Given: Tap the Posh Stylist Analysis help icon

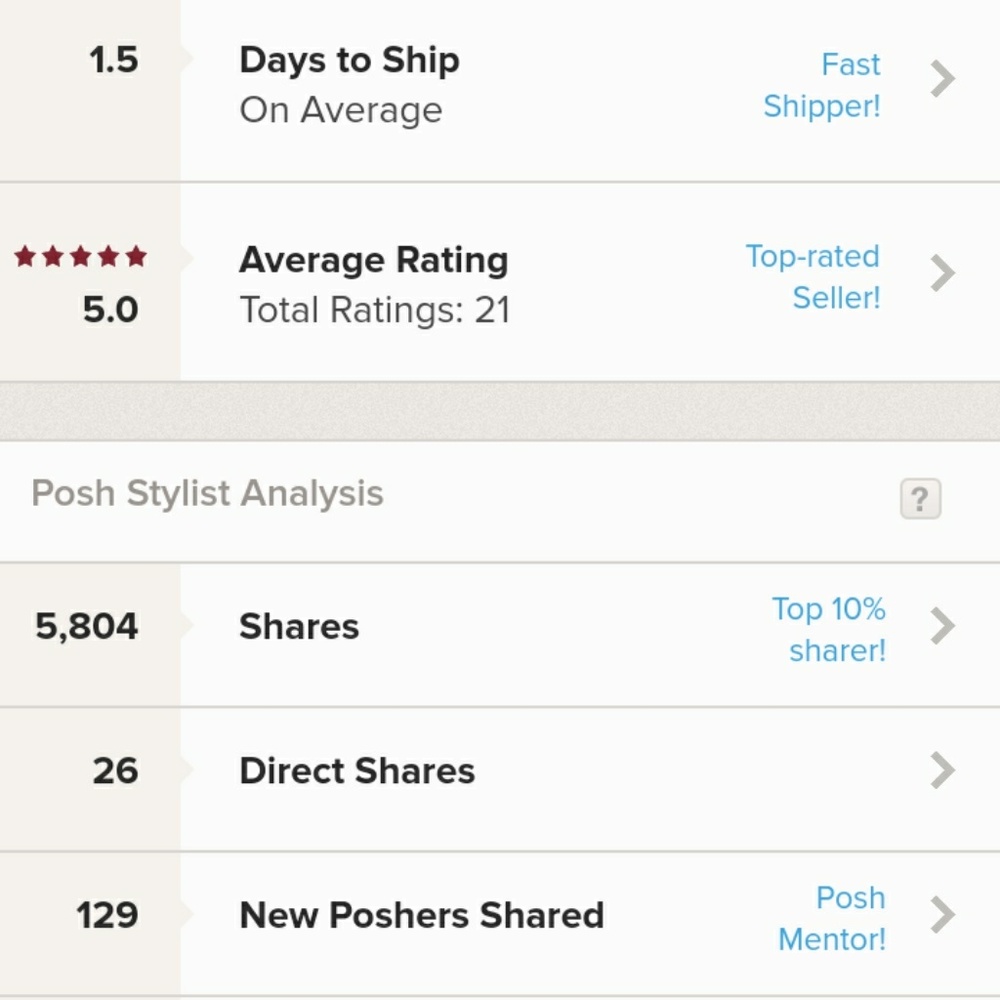Looking at the screenshot, I should pyautogui.click(x=920, y=498).
